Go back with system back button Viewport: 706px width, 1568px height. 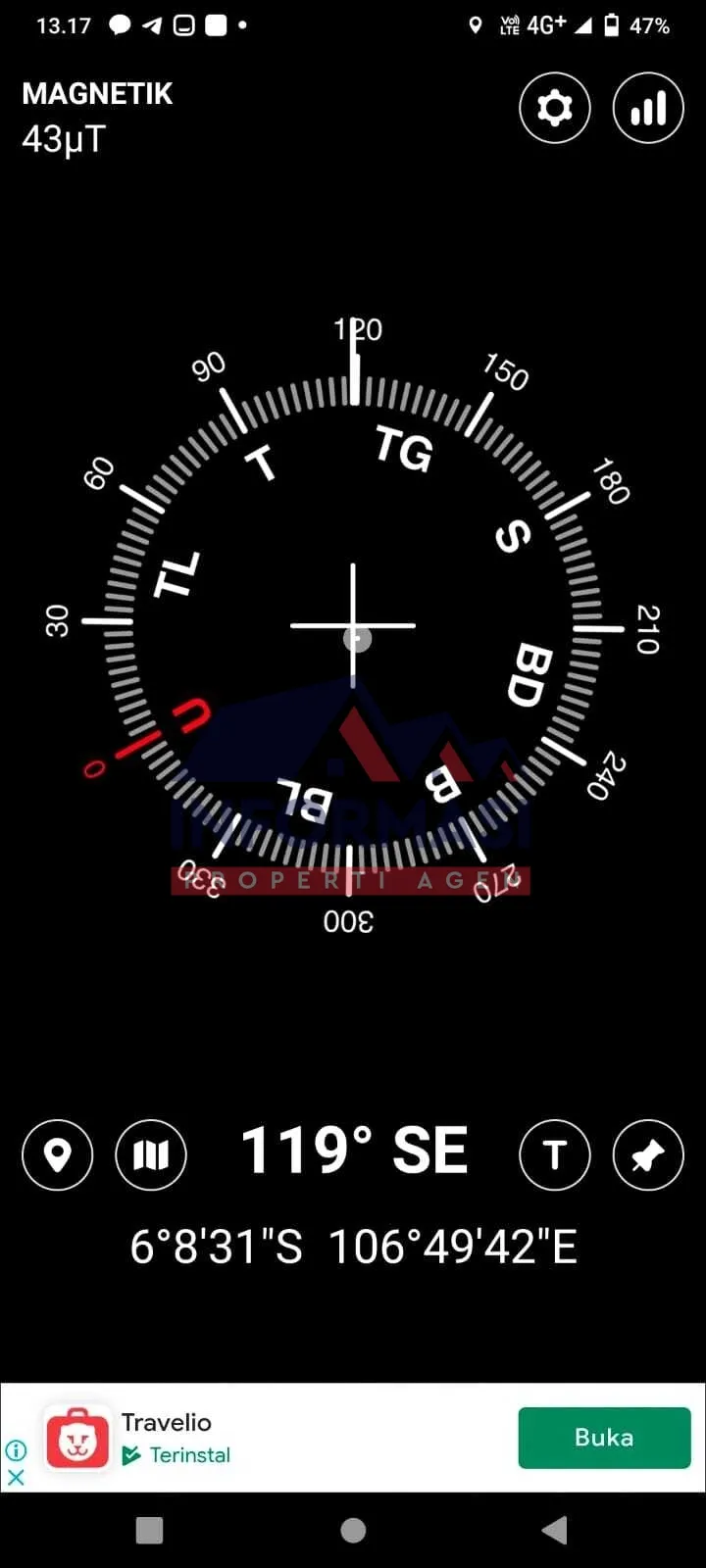555,1530
